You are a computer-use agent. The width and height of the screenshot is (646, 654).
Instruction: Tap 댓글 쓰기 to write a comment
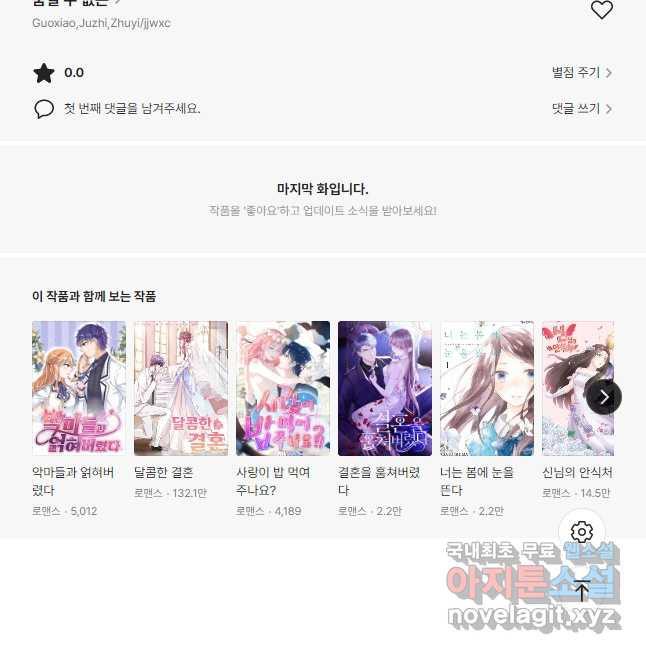581,109
